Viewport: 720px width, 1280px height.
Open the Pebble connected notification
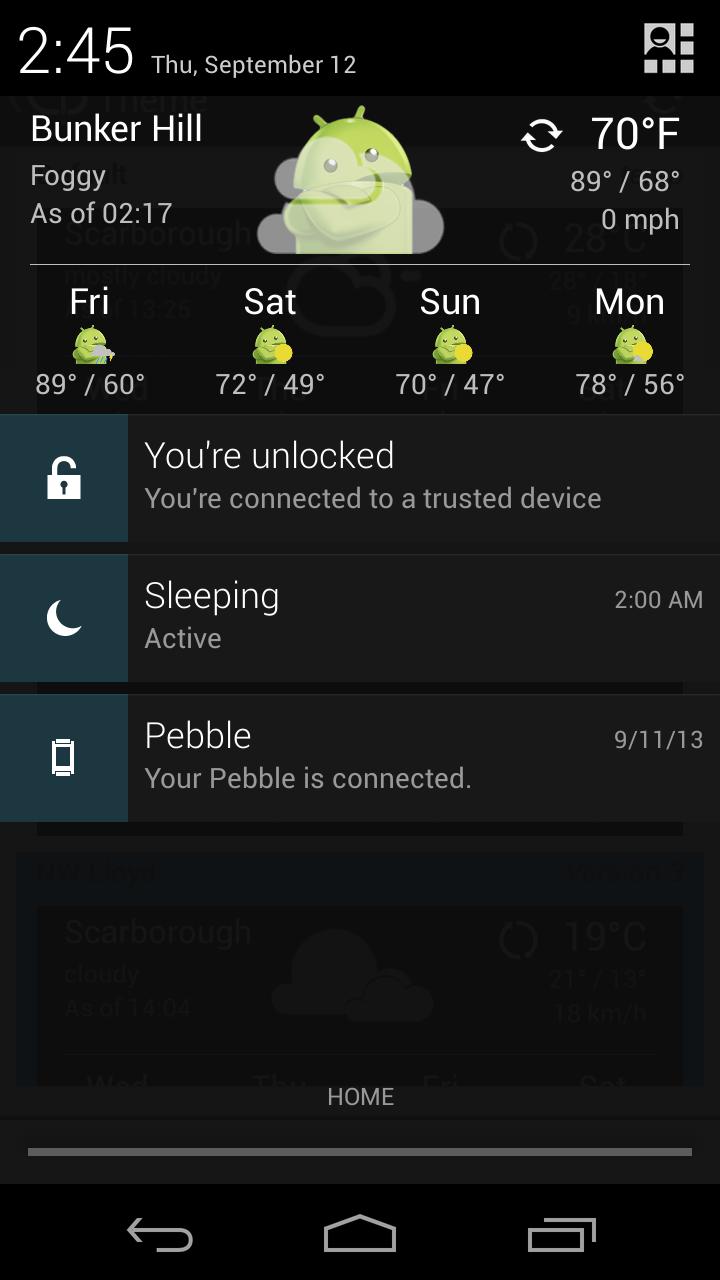tap(360, 758)
